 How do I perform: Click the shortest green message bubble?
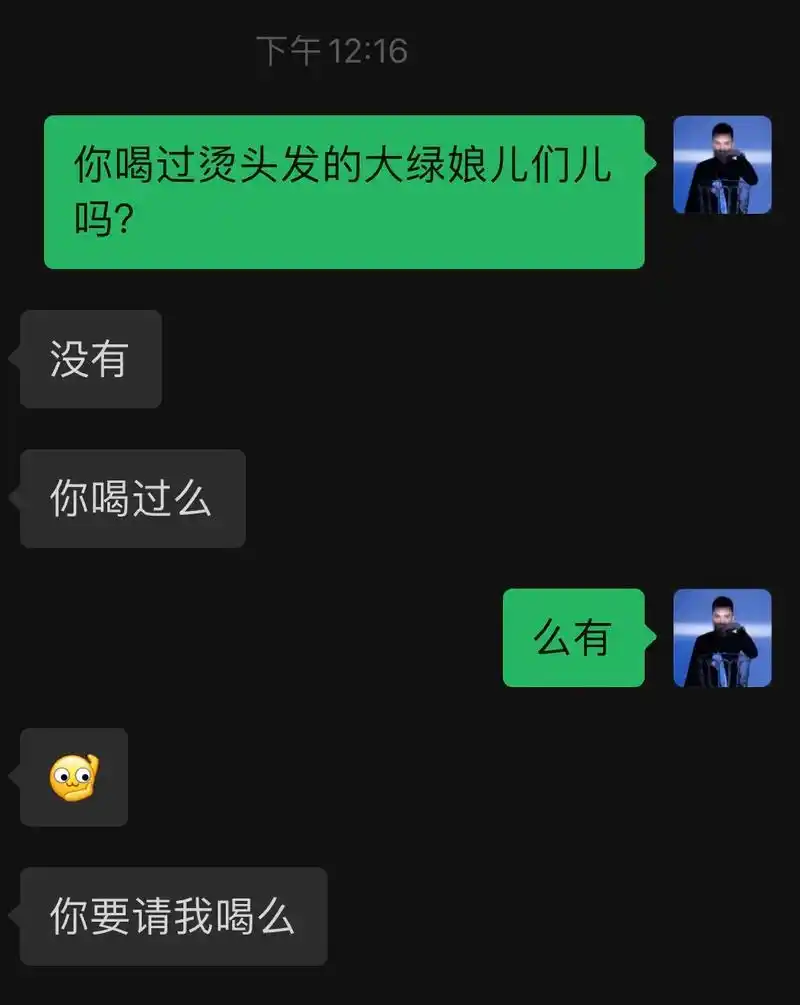click(573, 639)
